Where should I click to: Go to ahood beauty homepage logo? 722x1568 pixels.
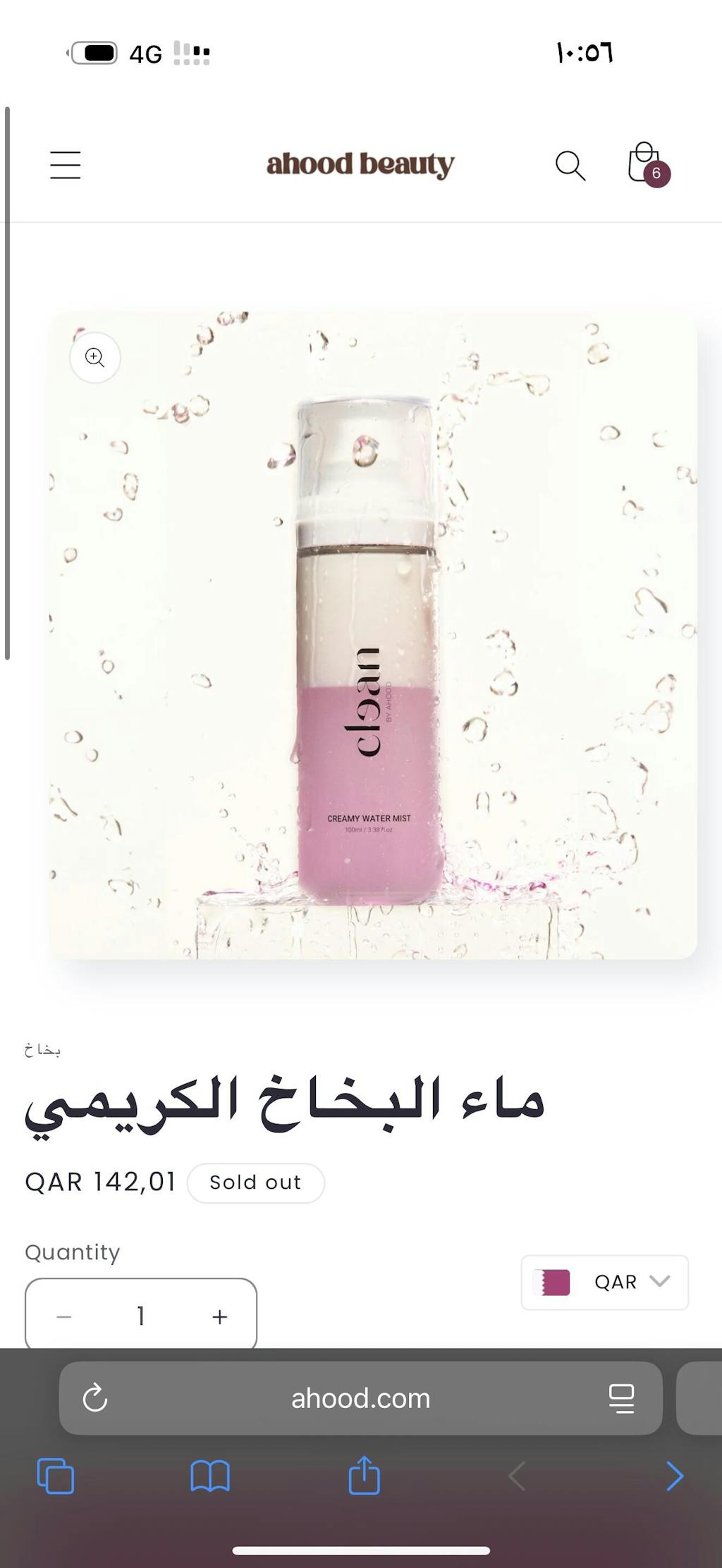[x=360, y=164]
